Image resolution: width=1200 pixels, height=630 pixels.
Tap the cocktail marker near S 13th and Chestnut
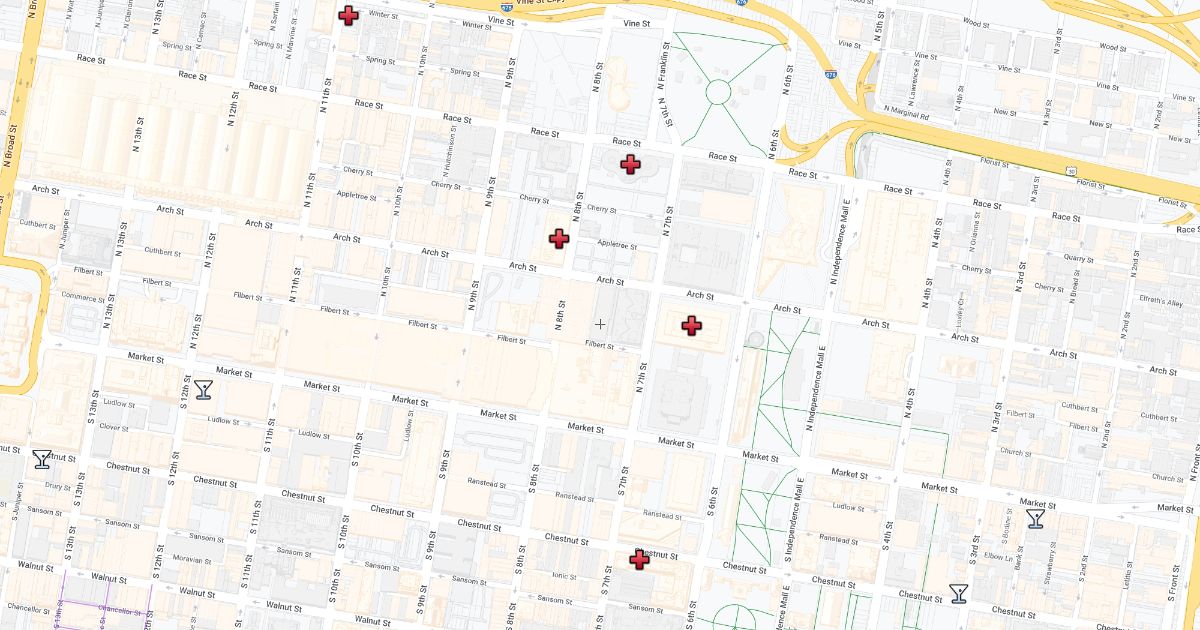pyautogui.click(x=42, y=459)
